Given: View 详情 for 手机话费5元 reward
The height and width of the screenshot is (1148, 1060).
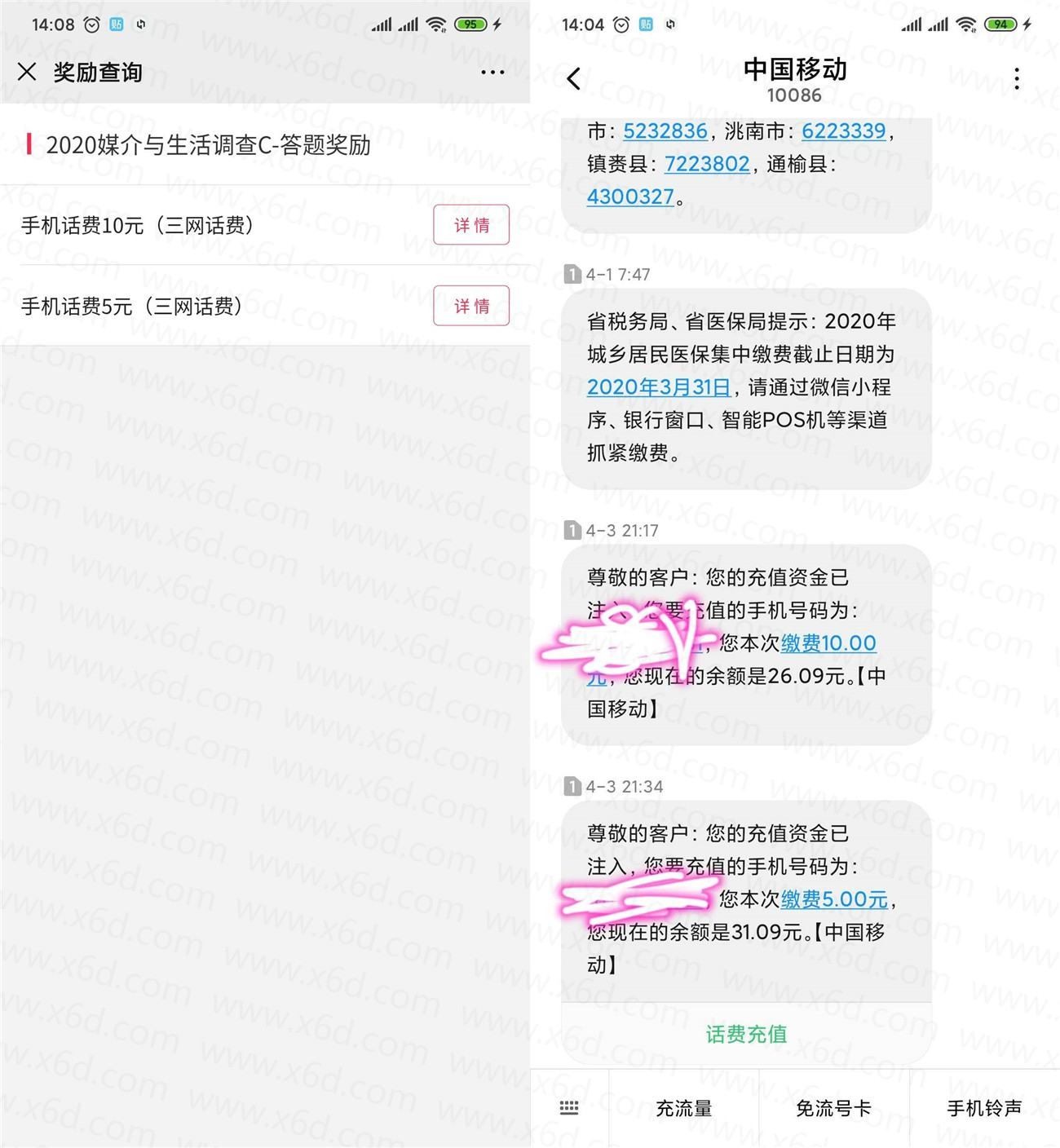Looking at the screenshot, I should (x=471, y=306).
